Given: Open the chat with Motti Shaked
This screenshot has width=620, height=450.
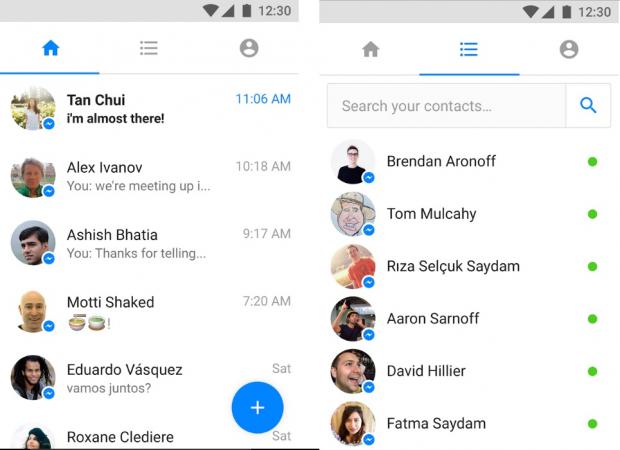Looking at the screenshot, I should [150, 311].
